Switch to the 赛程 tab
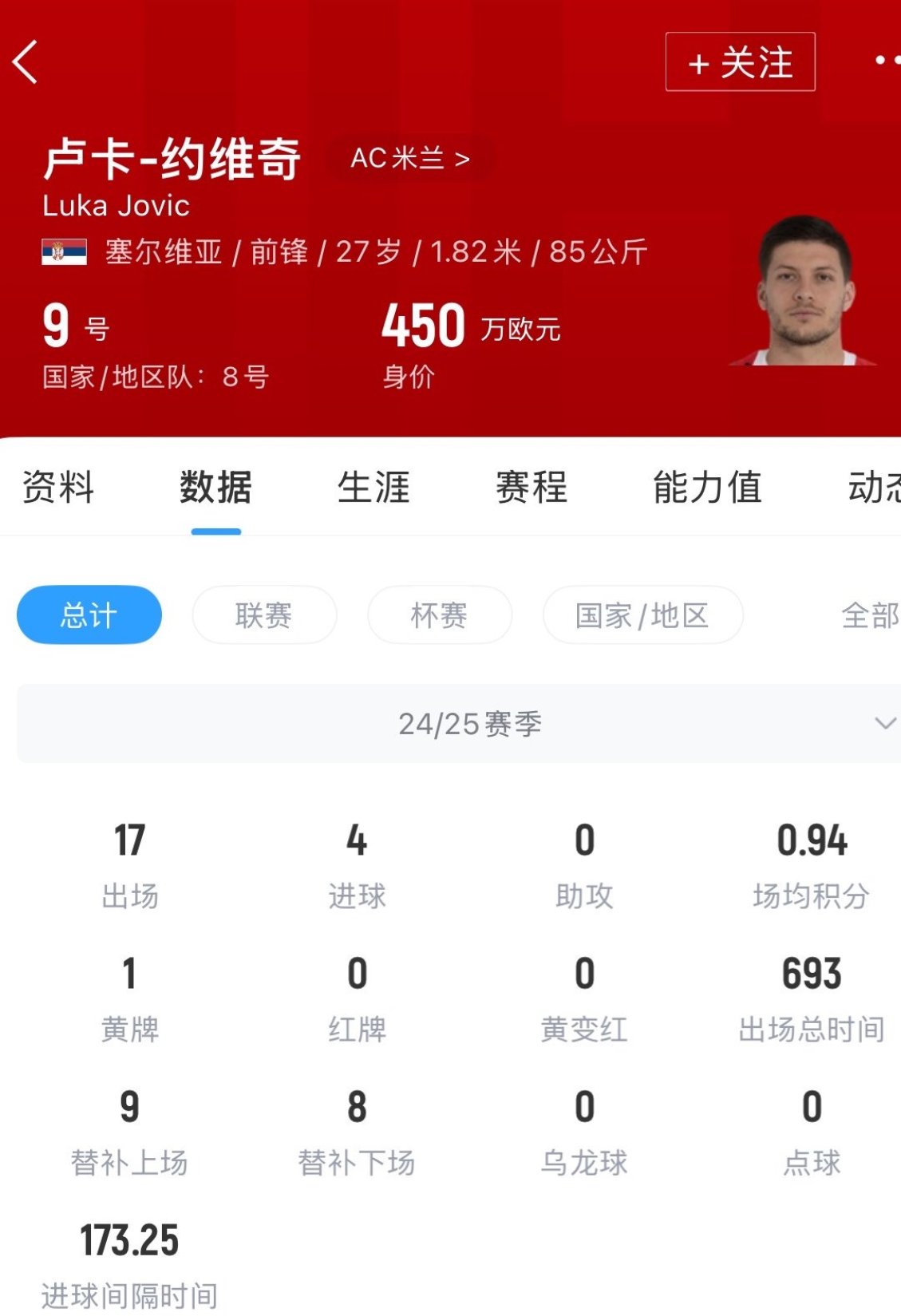The width and height of the screenshot is (901, 1316). point(532,487)
